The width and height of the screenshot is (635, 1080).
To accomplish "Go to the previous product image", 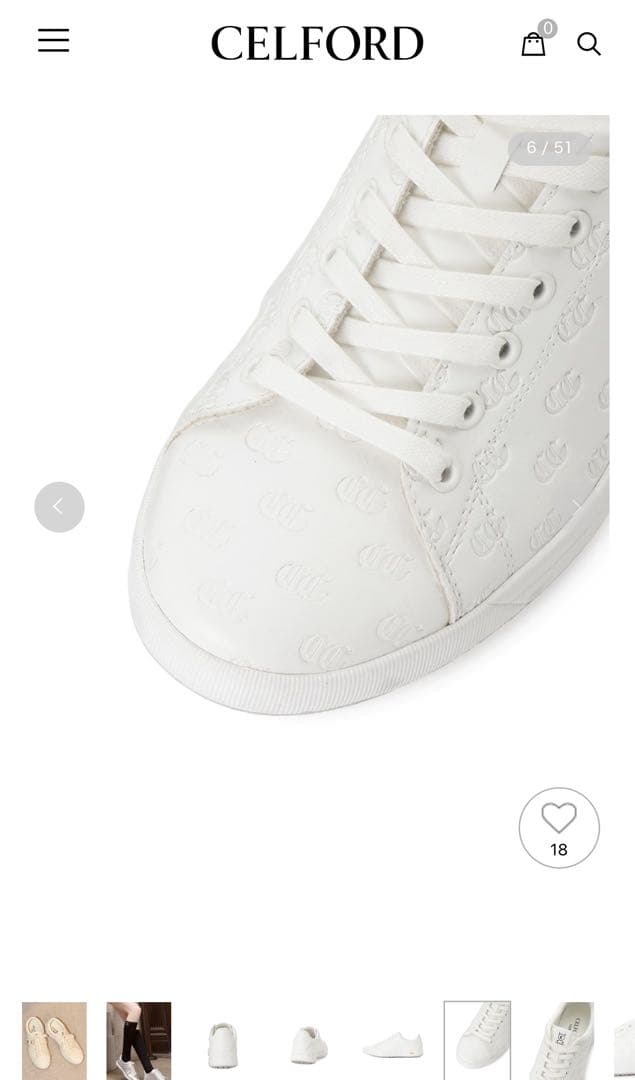I will (x=59, y=507).
